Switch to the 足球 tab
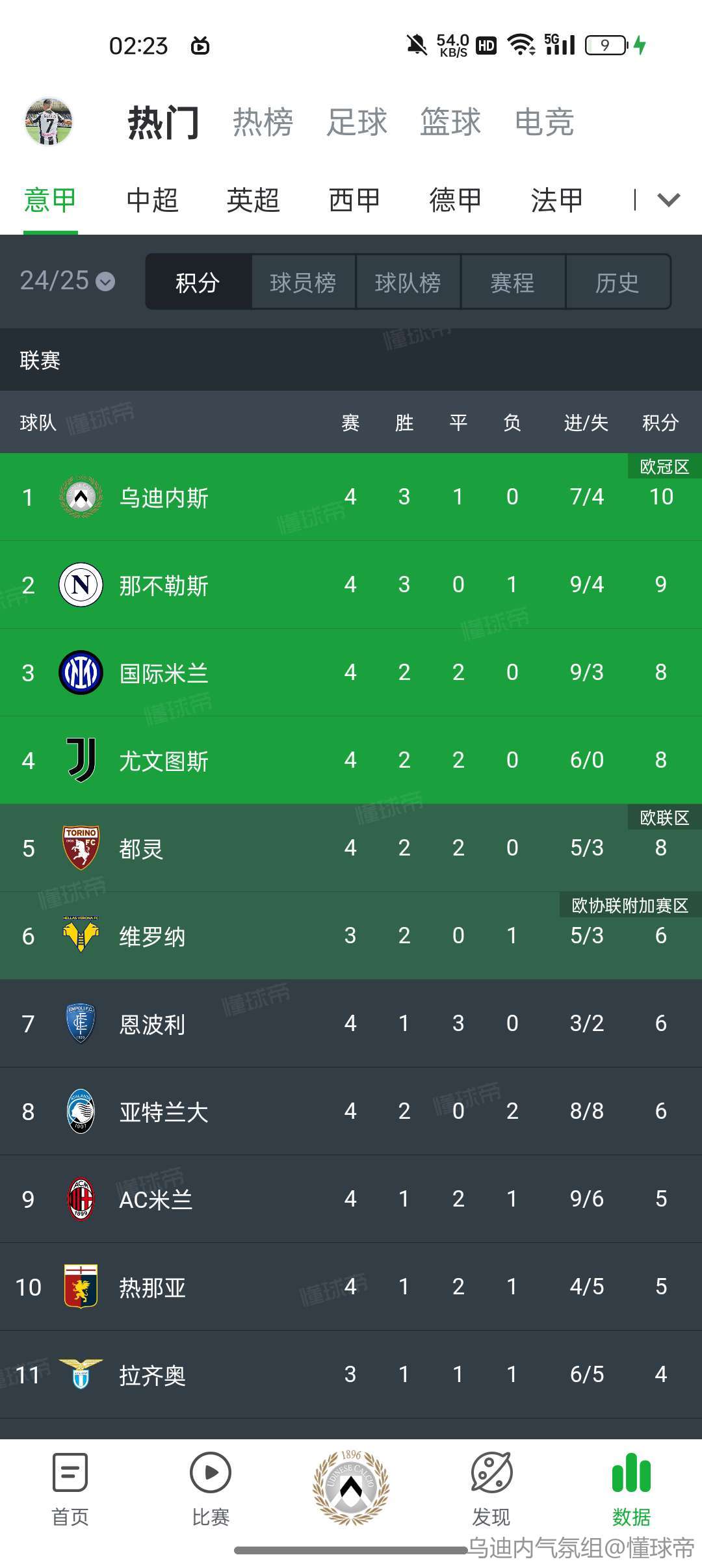 click(356, 122)
